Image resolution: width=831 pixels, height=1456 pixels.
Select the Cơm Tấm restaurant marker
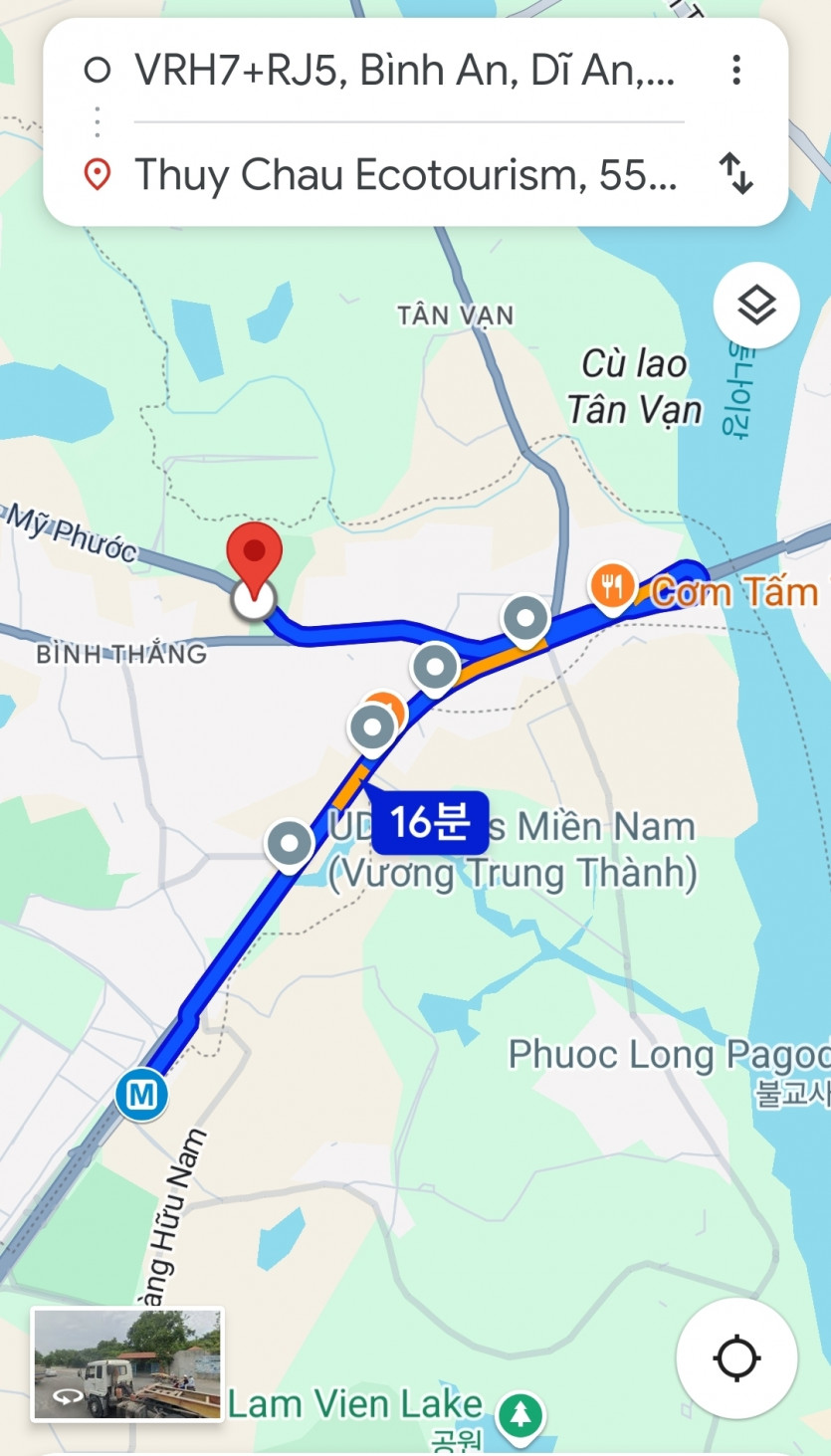tap(612, 585)
